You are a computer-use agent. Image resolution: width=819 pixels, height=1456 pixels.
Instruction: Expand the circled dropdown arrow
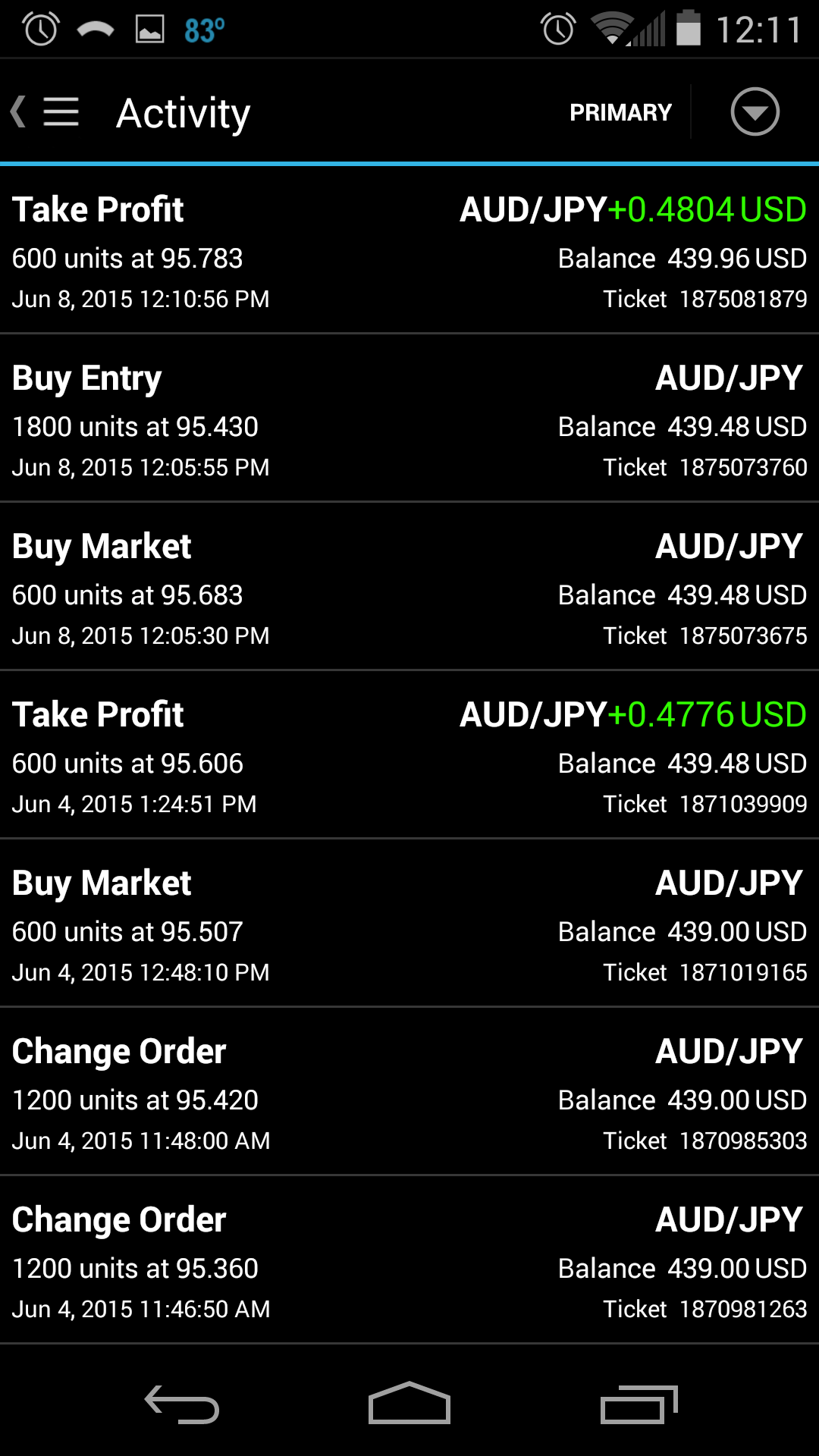pyautogui.click(x=755, y=112)
